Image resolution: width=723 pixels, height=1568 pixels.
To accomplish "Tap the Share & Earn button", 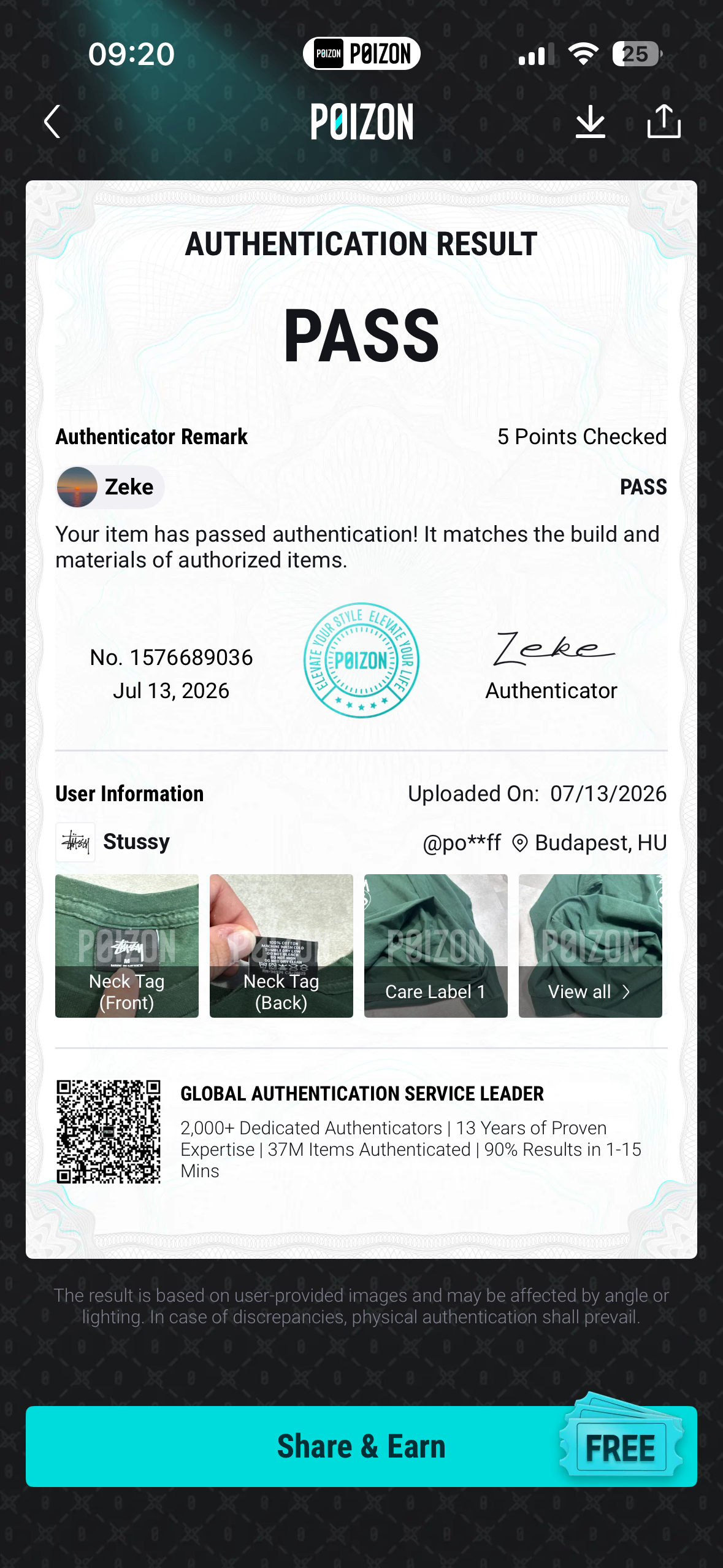I will [361, 1446].
